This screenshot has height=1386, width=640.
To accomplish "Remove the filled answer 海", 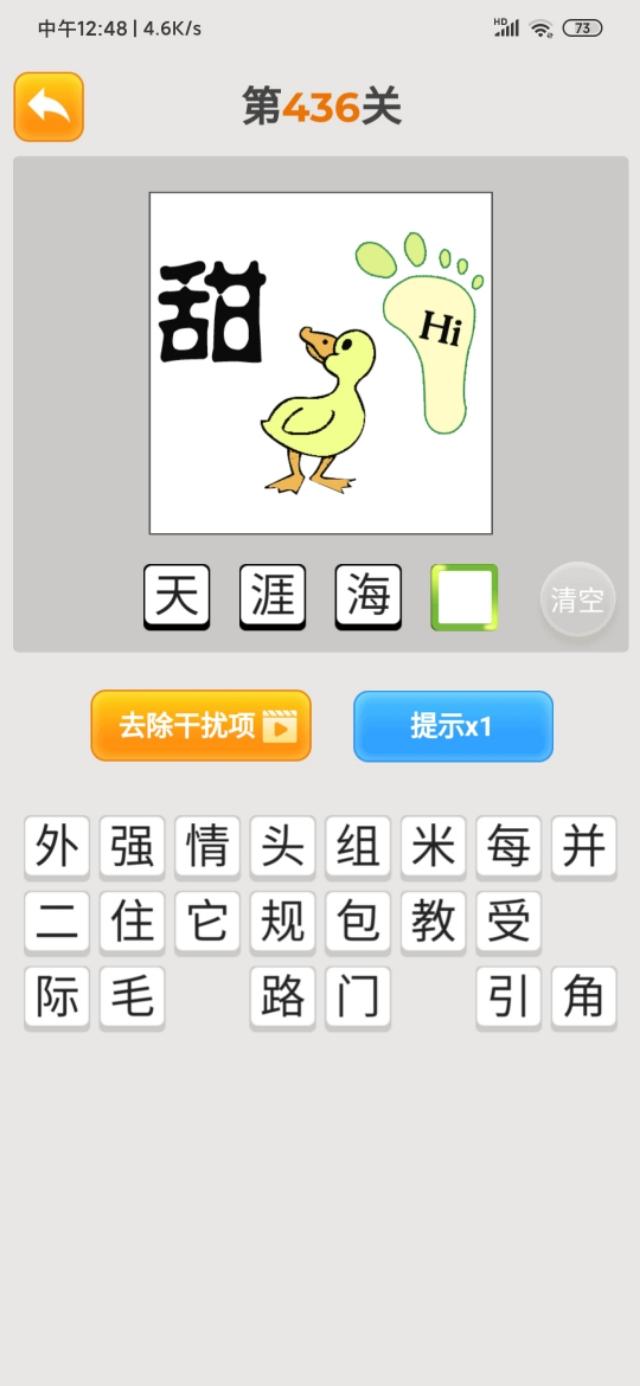I will pos(368,597).
